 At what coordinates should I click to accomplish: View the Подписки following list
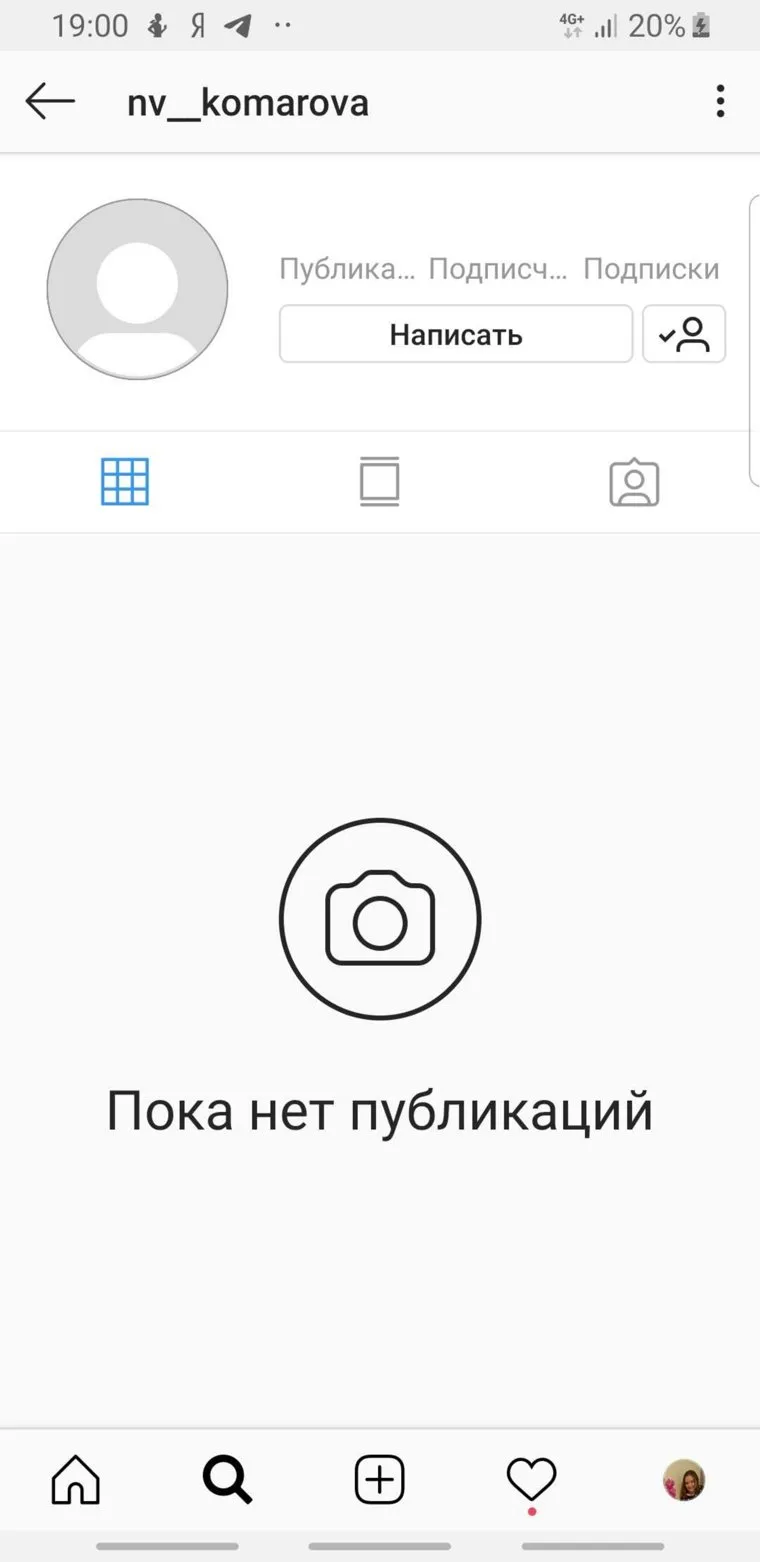(651, 269)
